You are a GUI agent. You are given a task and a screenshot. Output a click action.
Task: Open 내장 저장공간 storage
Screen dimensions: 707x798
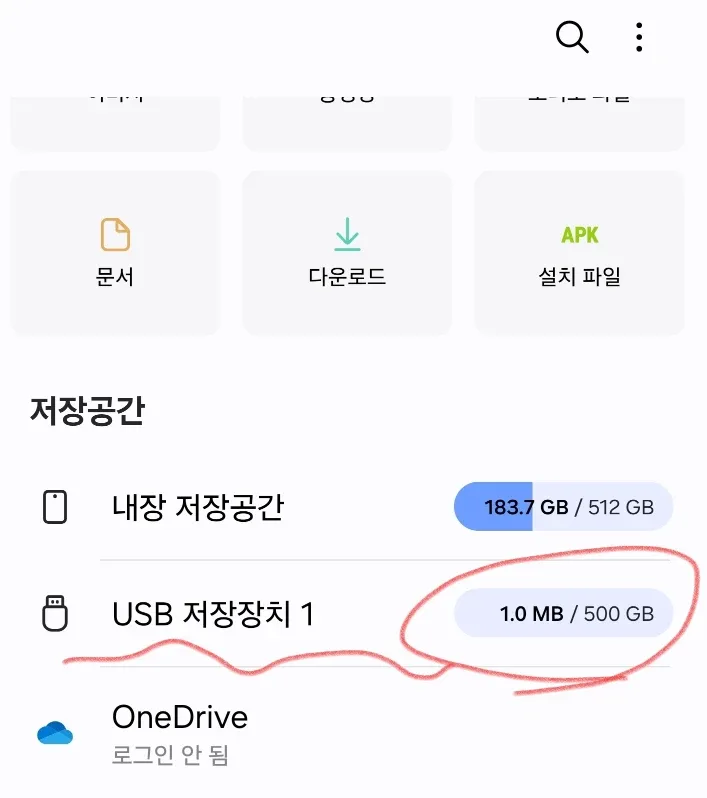tap(198, 507)
